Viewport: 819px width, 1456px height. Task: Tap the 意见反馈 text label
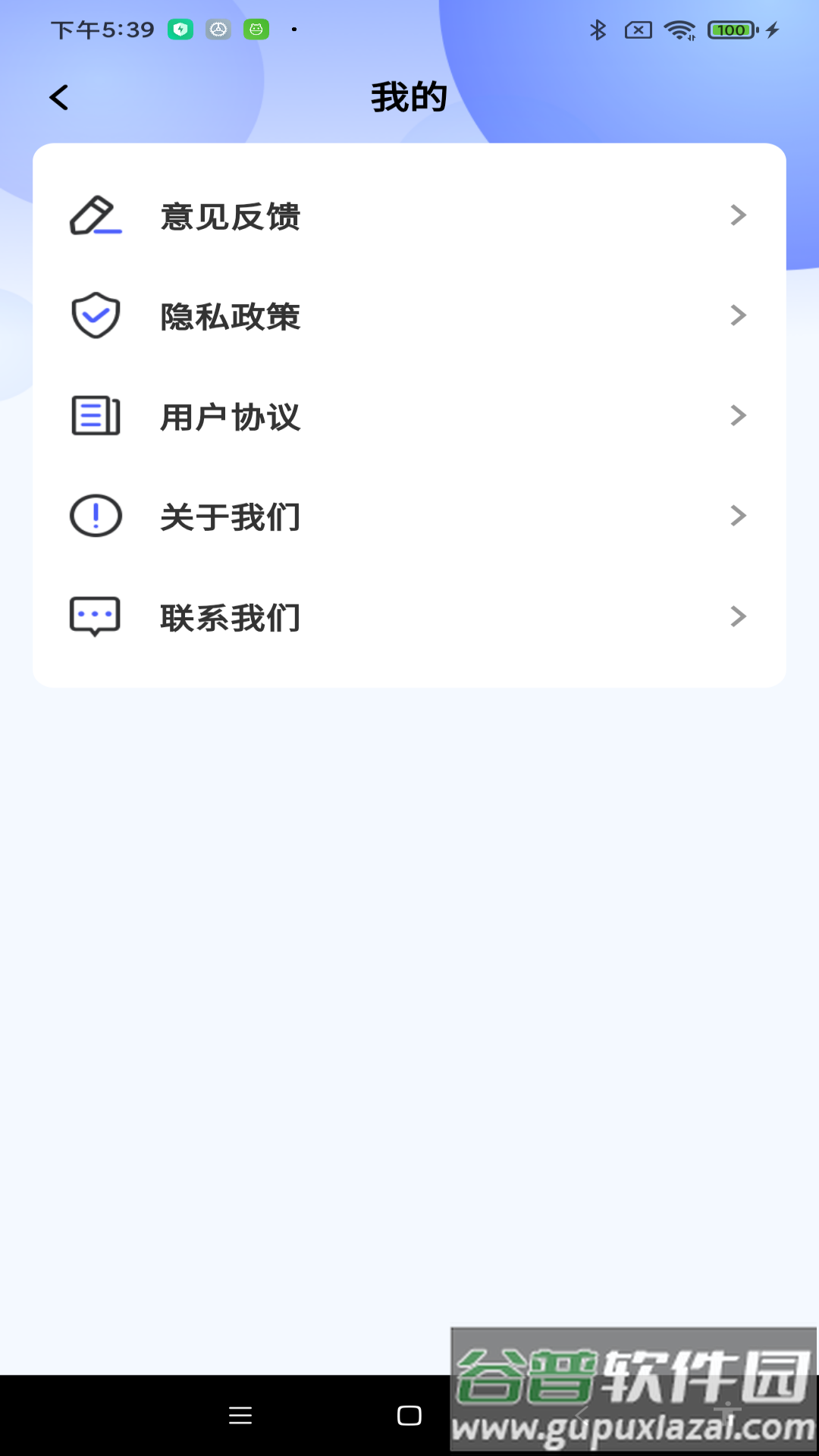pos(229,216)
